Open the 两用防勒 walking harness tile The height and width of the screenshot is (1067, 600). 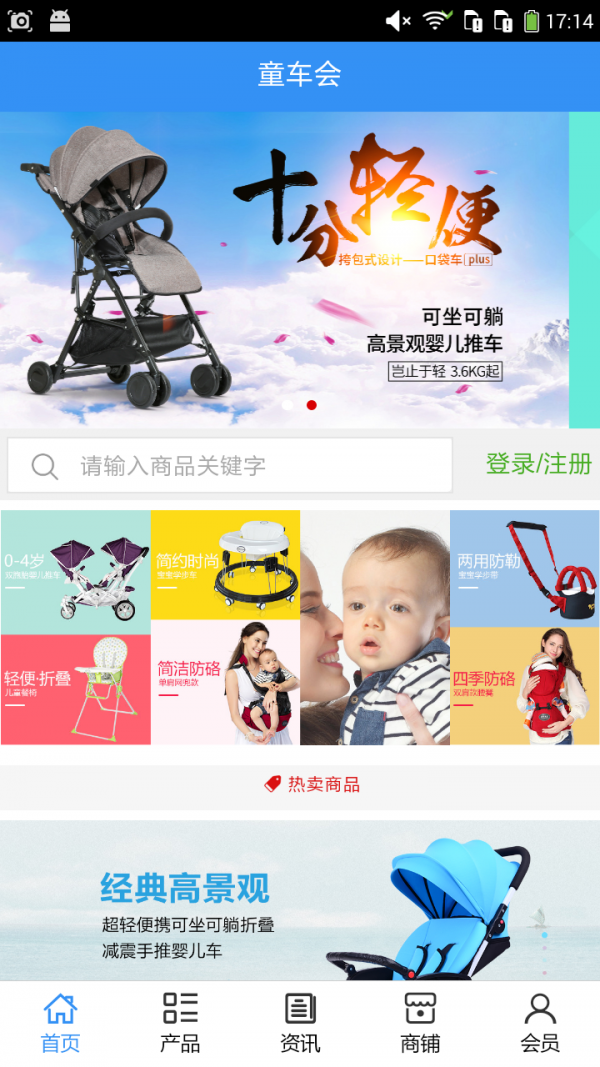[524, 568]
